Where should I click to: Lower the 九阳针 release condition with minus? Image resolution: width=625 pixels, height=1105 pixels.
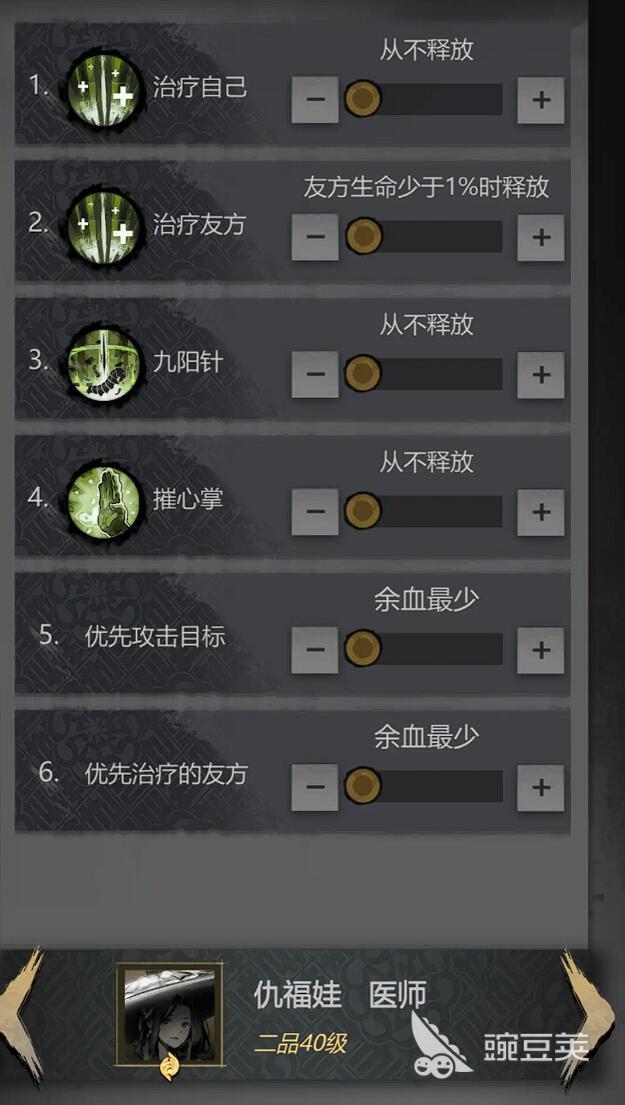point(315,375)
